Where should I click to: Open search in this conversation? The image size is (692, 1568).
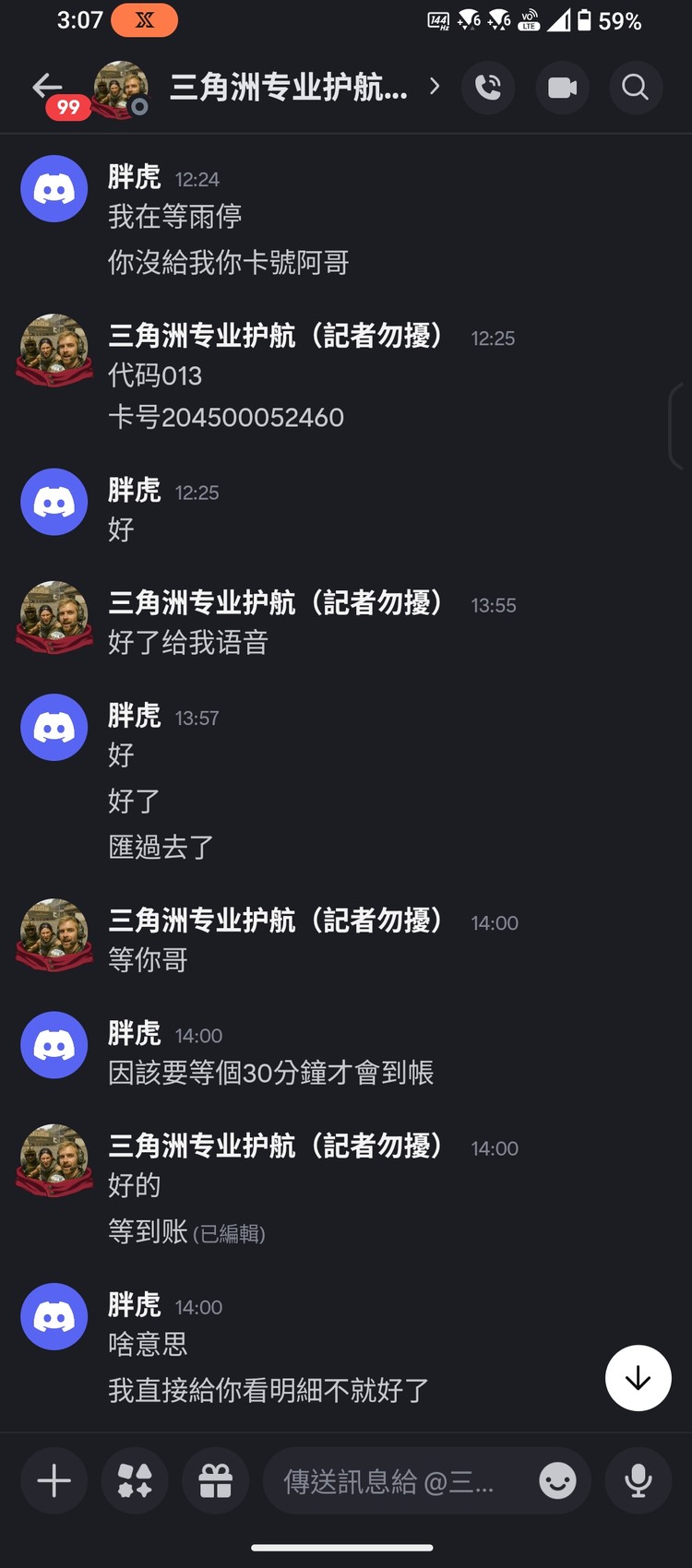(x=635, y=87)
